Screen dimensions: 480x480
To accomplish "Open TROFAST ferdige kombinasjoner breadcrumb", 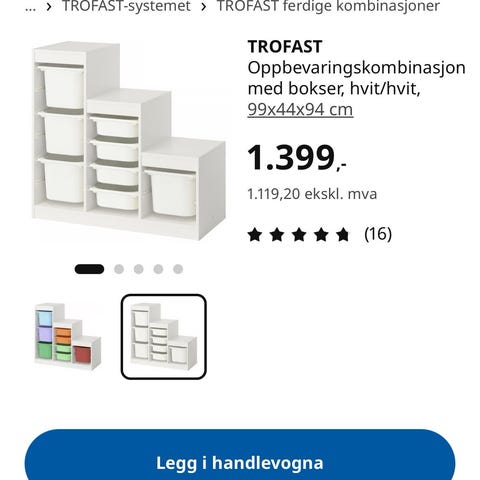I will pos(328,6).
